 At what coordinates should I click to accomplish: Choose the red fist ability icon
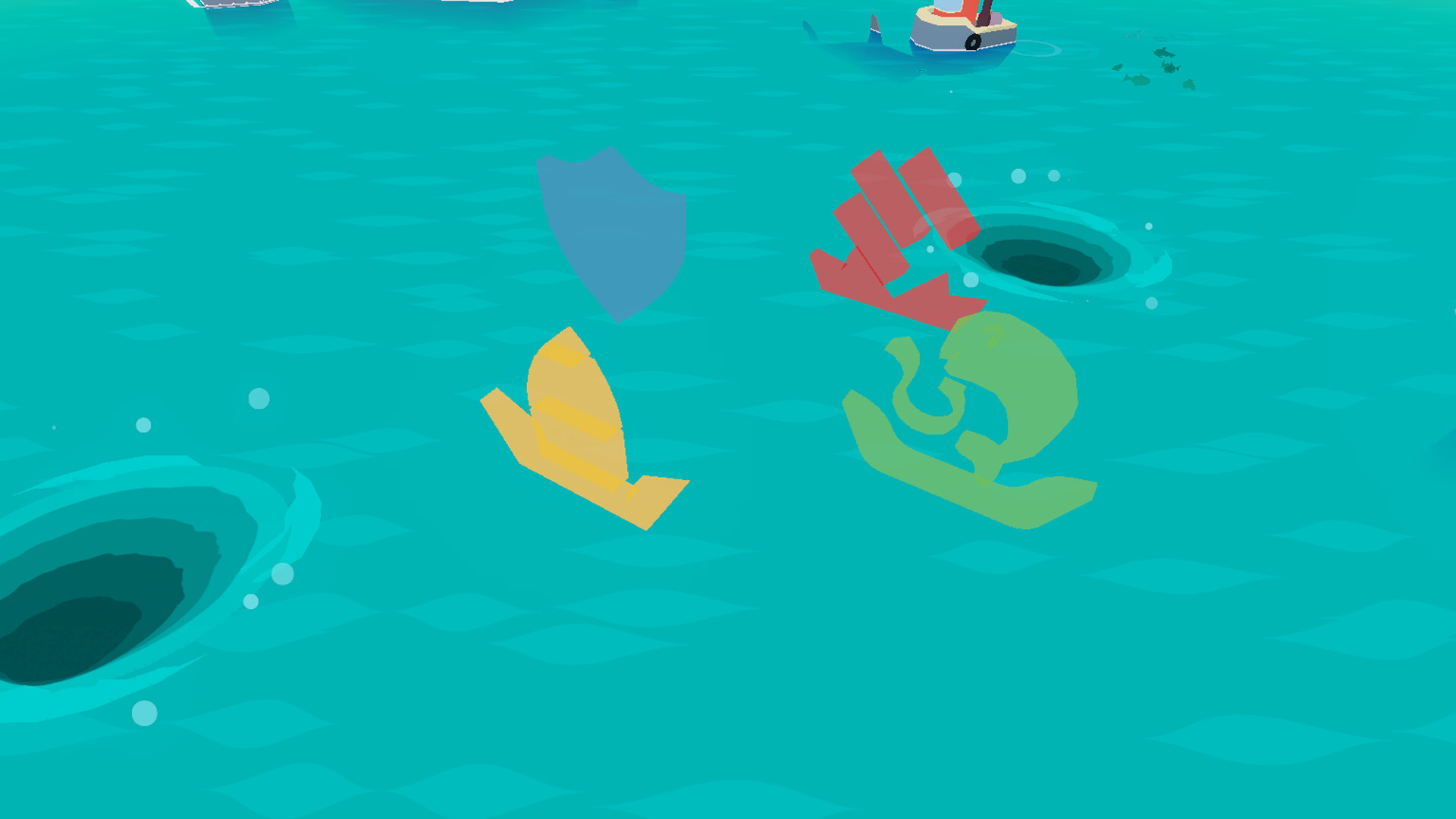(895, 235)
